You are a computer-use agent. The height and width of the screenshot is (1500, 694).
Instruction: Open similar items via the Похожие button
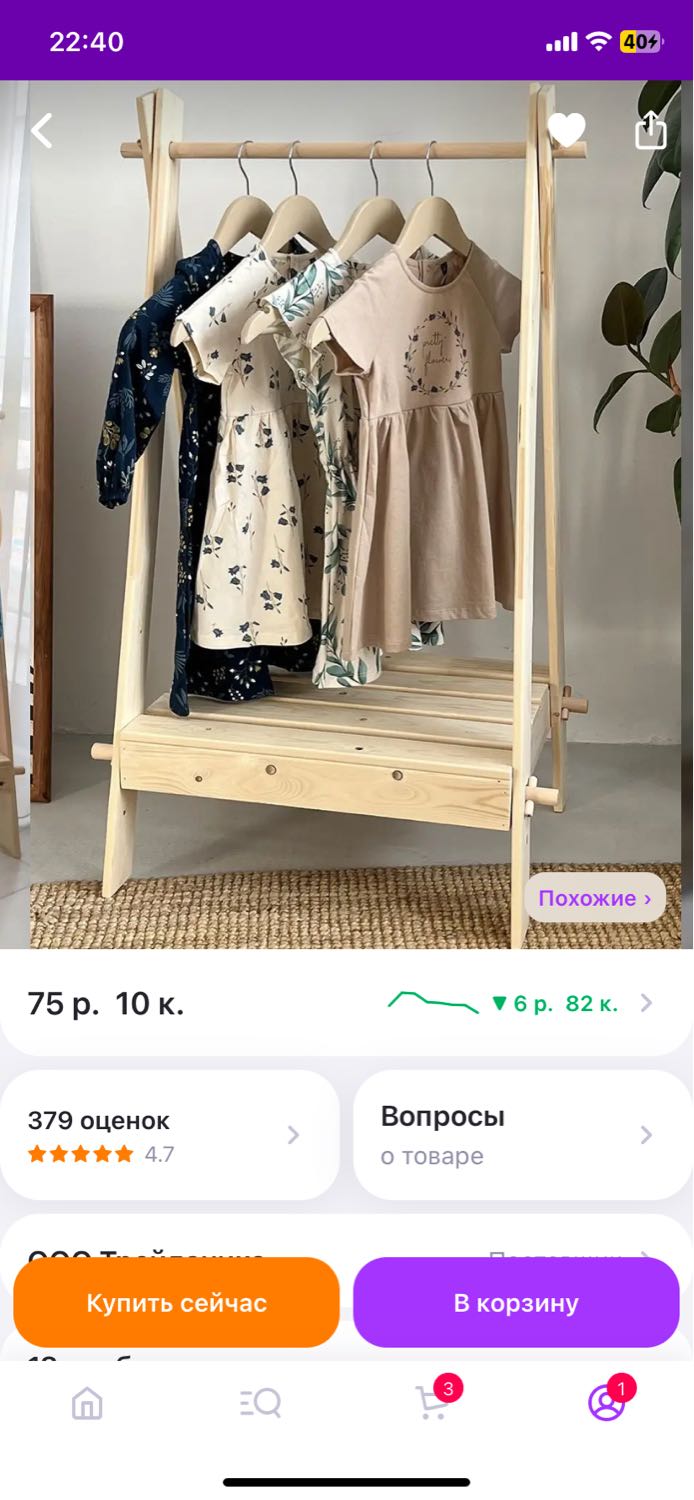pos(595,898)
